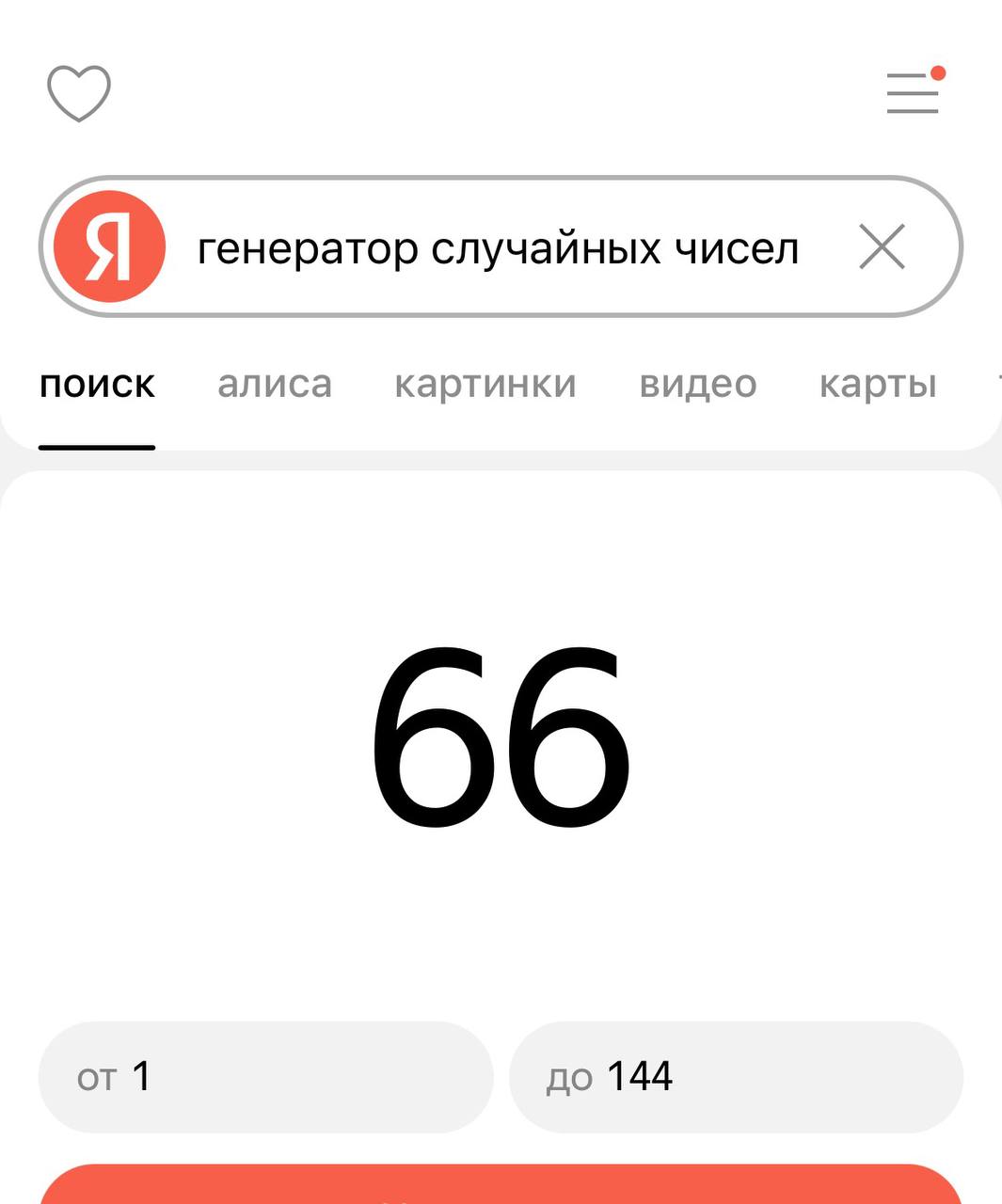Tap the heart favorites icon

point(79,93)
